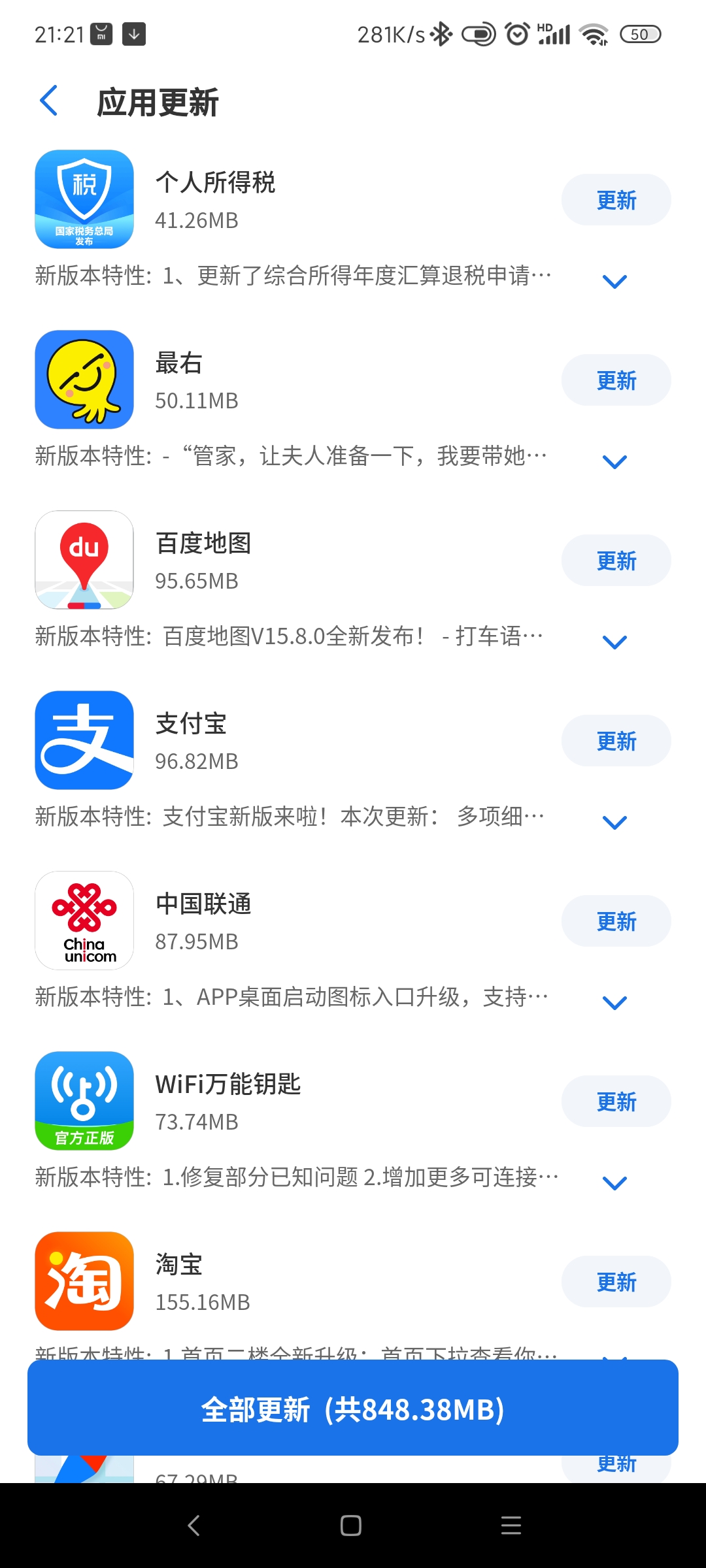Open the 支付宝 app icon
This screenshot has height=1568, width=706.
coord(84,740)
